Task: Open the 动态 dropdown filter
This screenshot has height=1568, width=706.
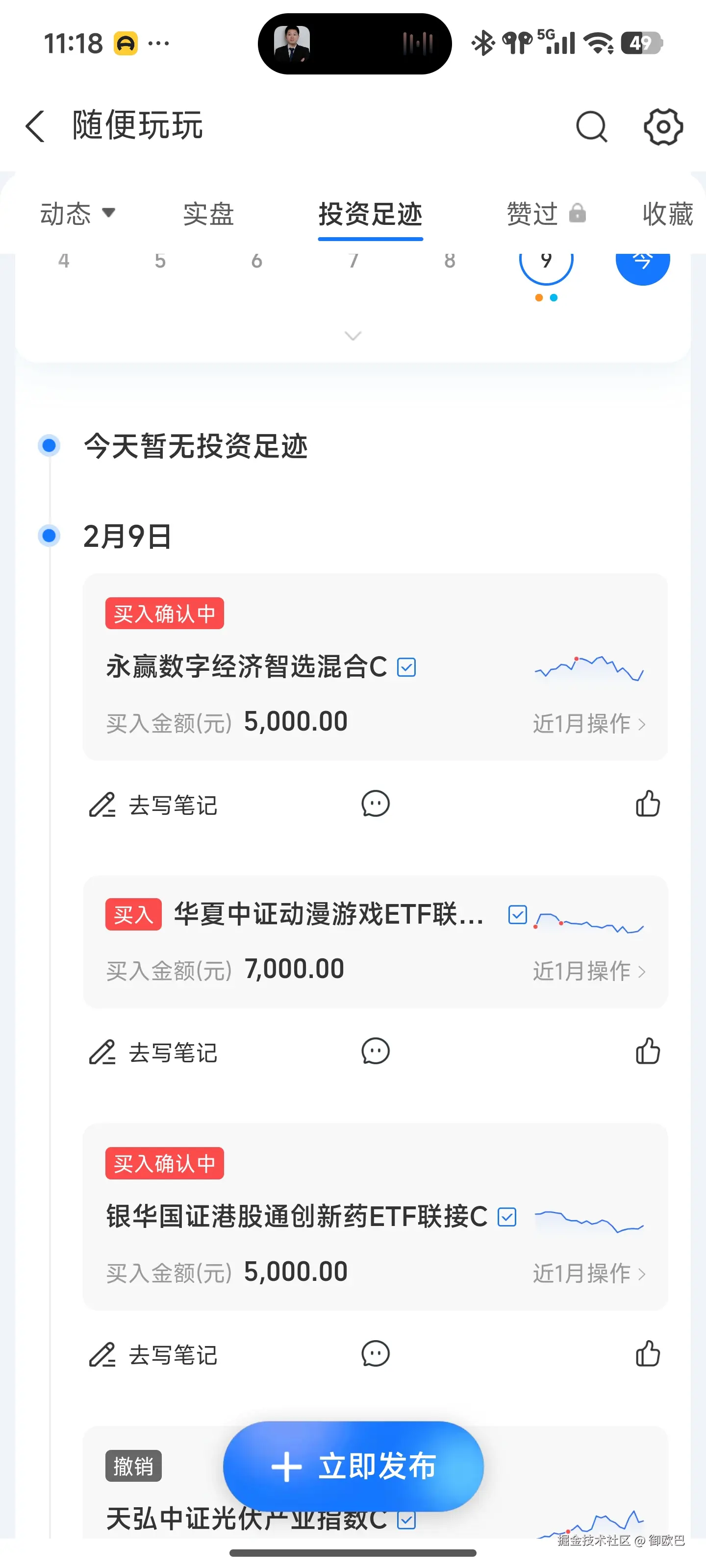Action: click(78, 213)
